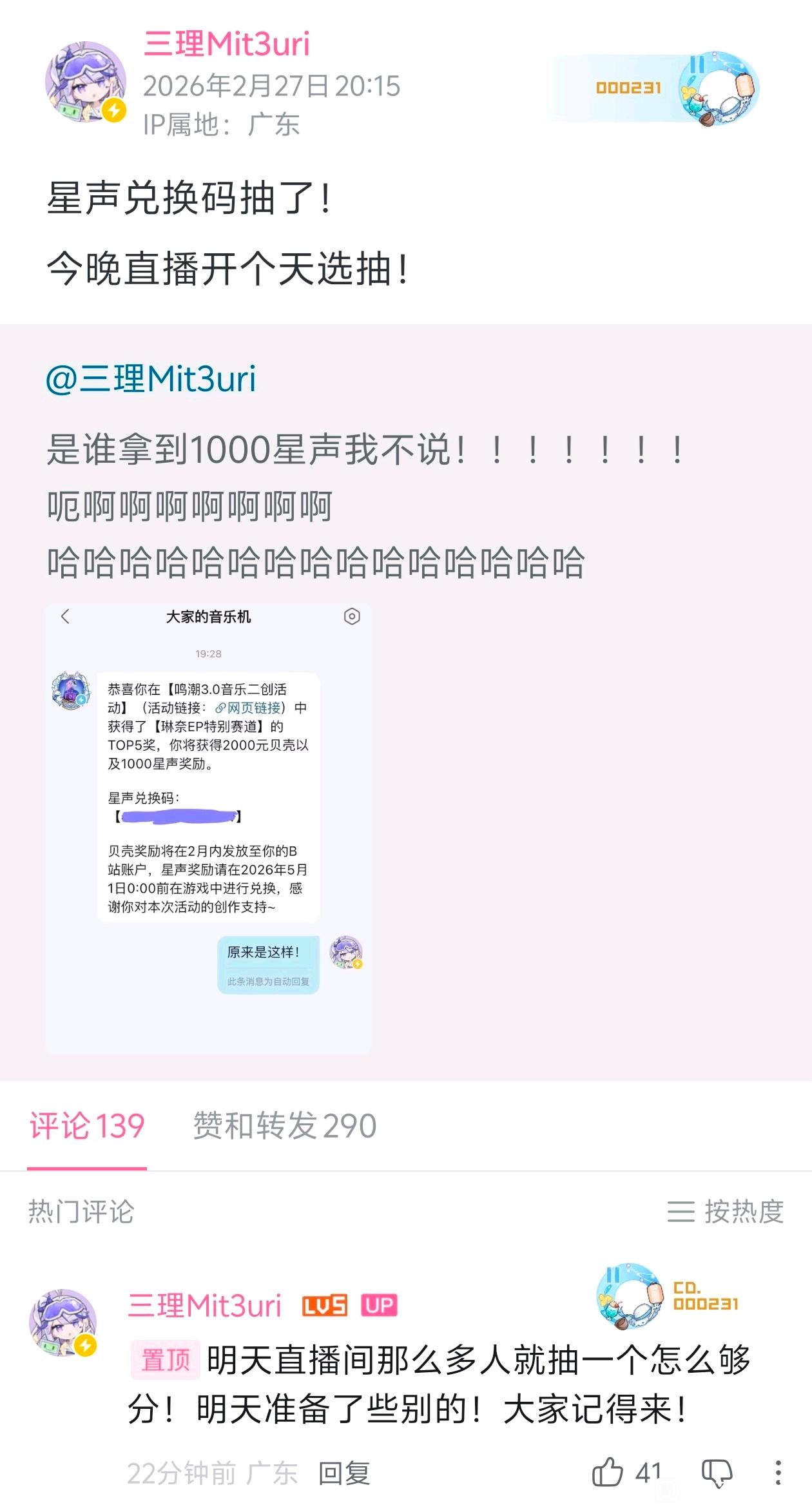Viewport: 812px width, 1512px height.
Task: Change comment sorting via 按热度
Action: (726, 1212)
